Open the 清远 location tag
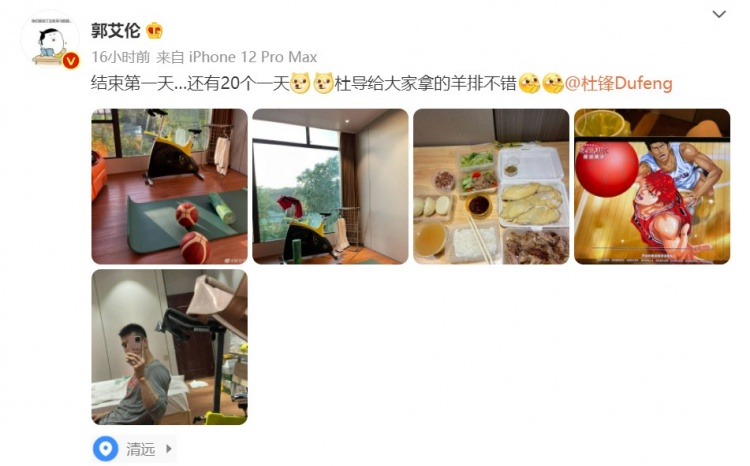Viewport: 750px width, 466px height. pyautogui.click(x=140, y=449)
